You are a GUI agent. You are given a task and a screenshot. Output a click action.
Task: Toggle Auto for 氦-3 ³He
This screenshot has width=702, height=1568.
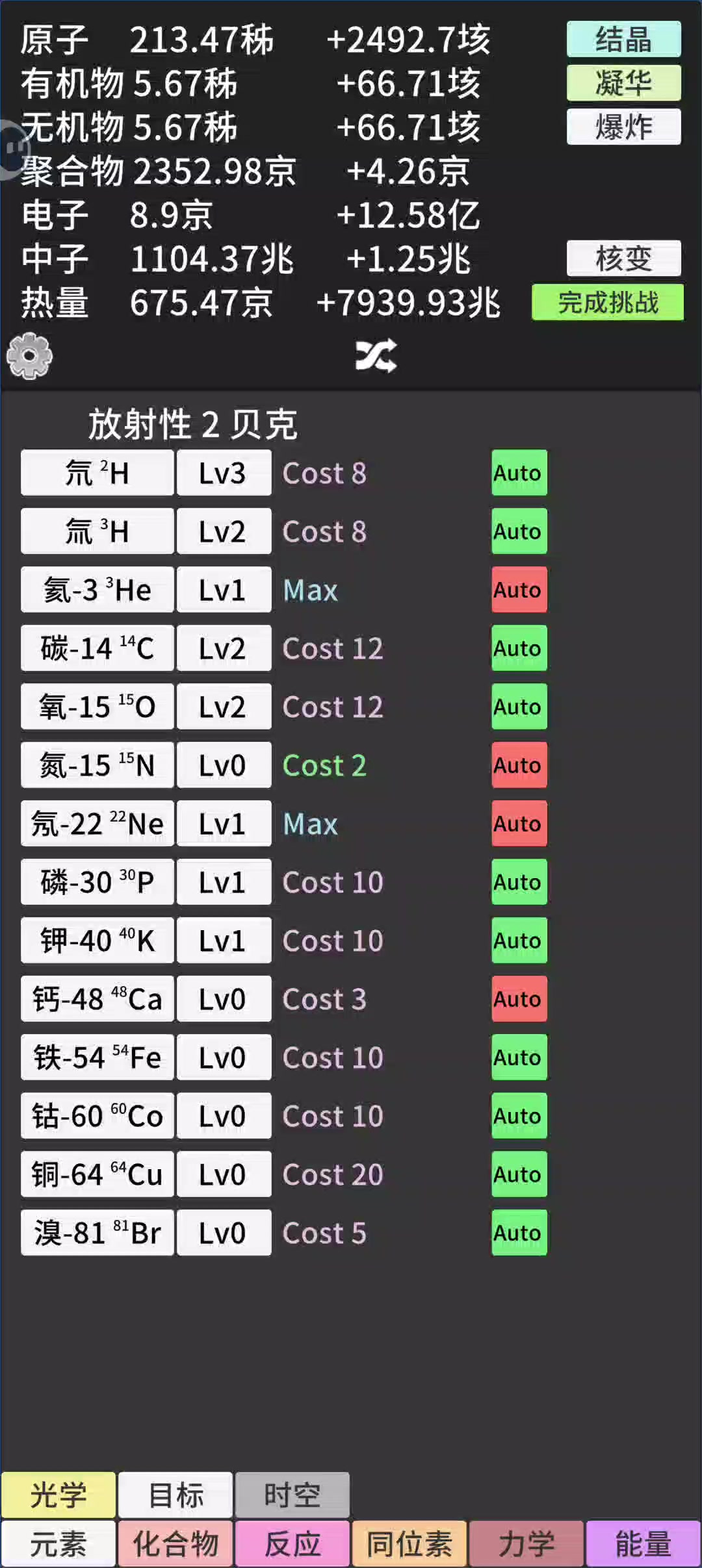click(519, 590)
